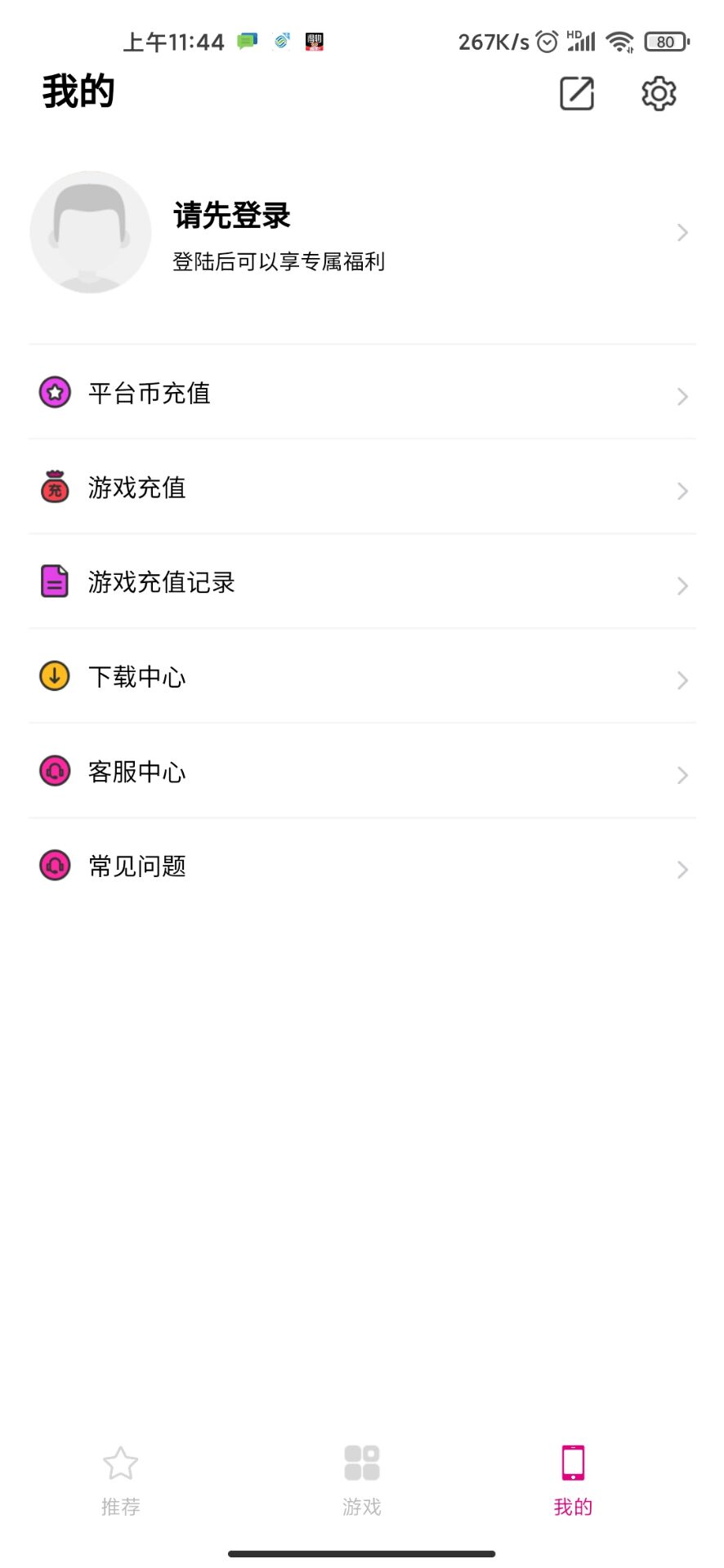This screenshot has height=1568, width=724.
Task: Open the settings gear
Action: pos(659,94)
